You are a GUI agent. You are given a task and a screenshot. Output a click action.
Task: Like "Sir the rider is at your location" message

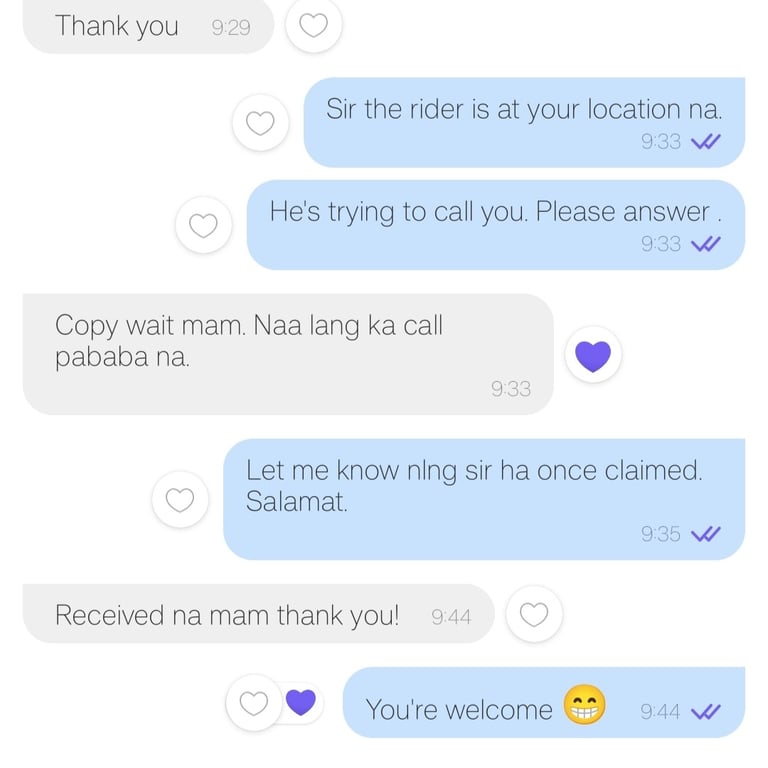pos(260,123)
